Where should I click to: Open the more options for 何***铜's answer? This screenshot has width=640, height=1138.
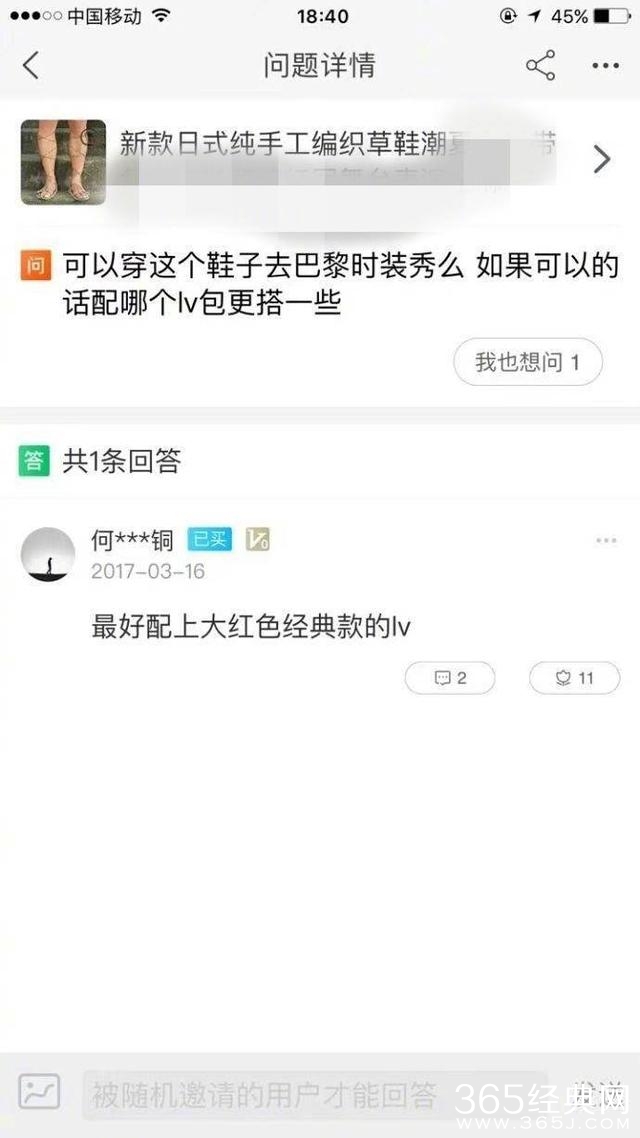coord(606,541)
